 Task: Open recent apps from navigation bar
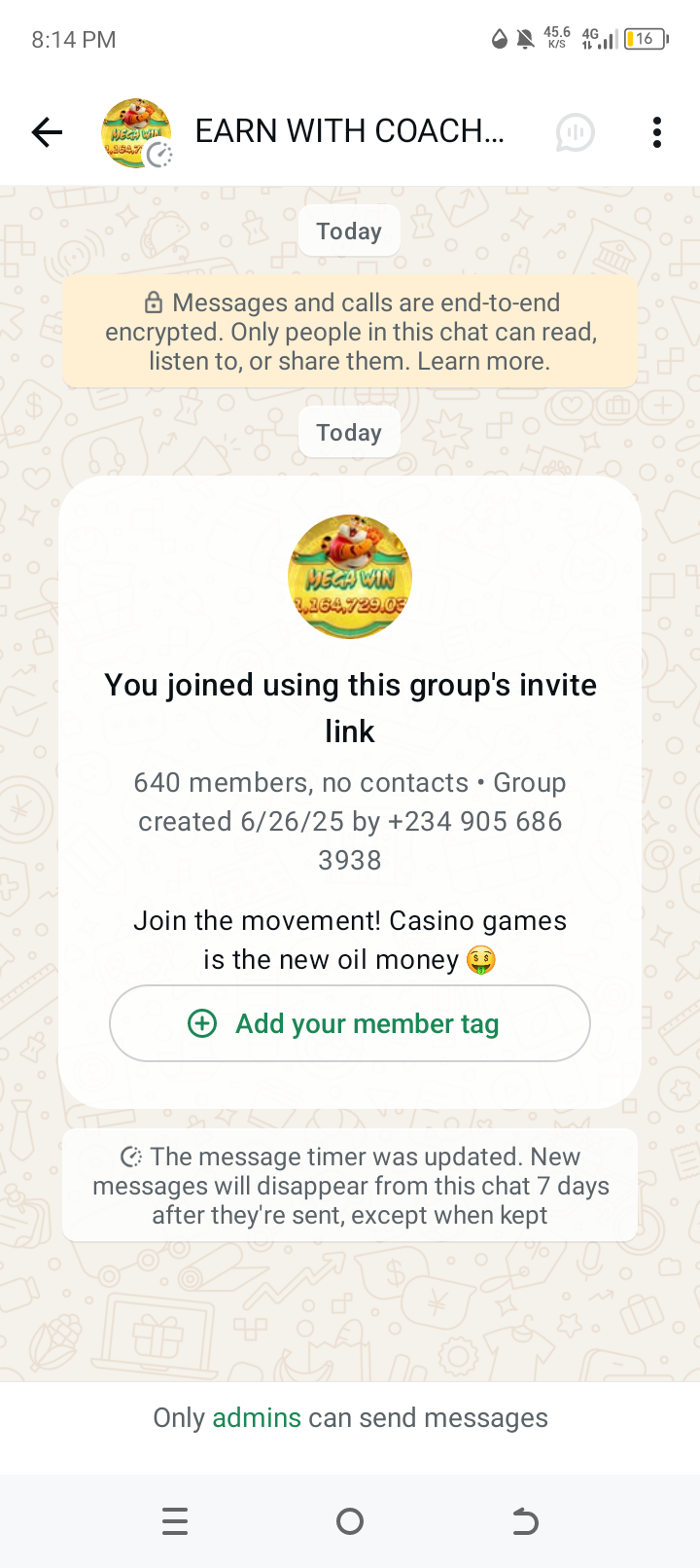tap(175, 1521)
